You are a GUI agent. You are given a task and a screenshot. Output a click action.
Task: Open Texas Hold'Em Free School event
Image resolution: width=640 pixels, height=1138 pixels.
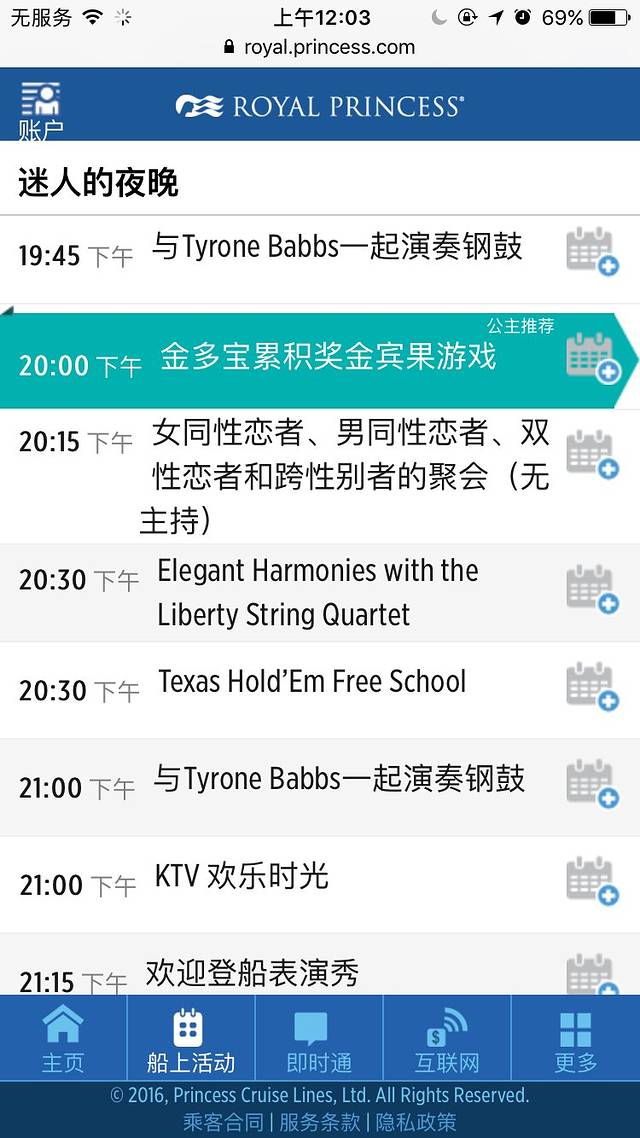(x=312, y=683)
